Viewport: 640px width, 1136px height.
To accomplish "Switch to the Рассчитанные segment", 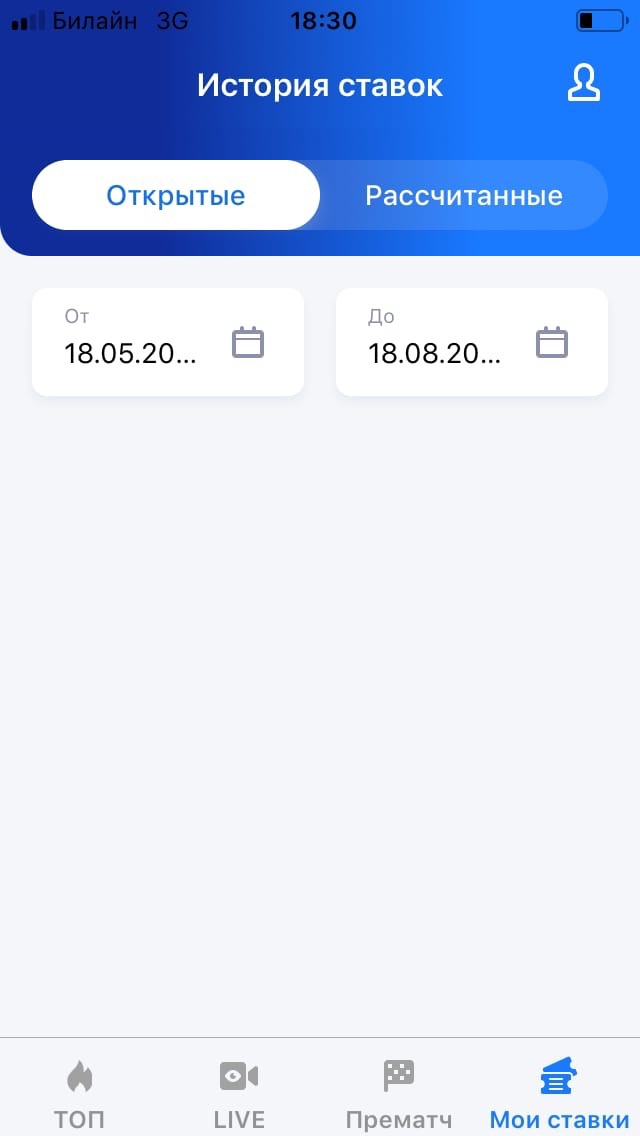I will [464, 195].
